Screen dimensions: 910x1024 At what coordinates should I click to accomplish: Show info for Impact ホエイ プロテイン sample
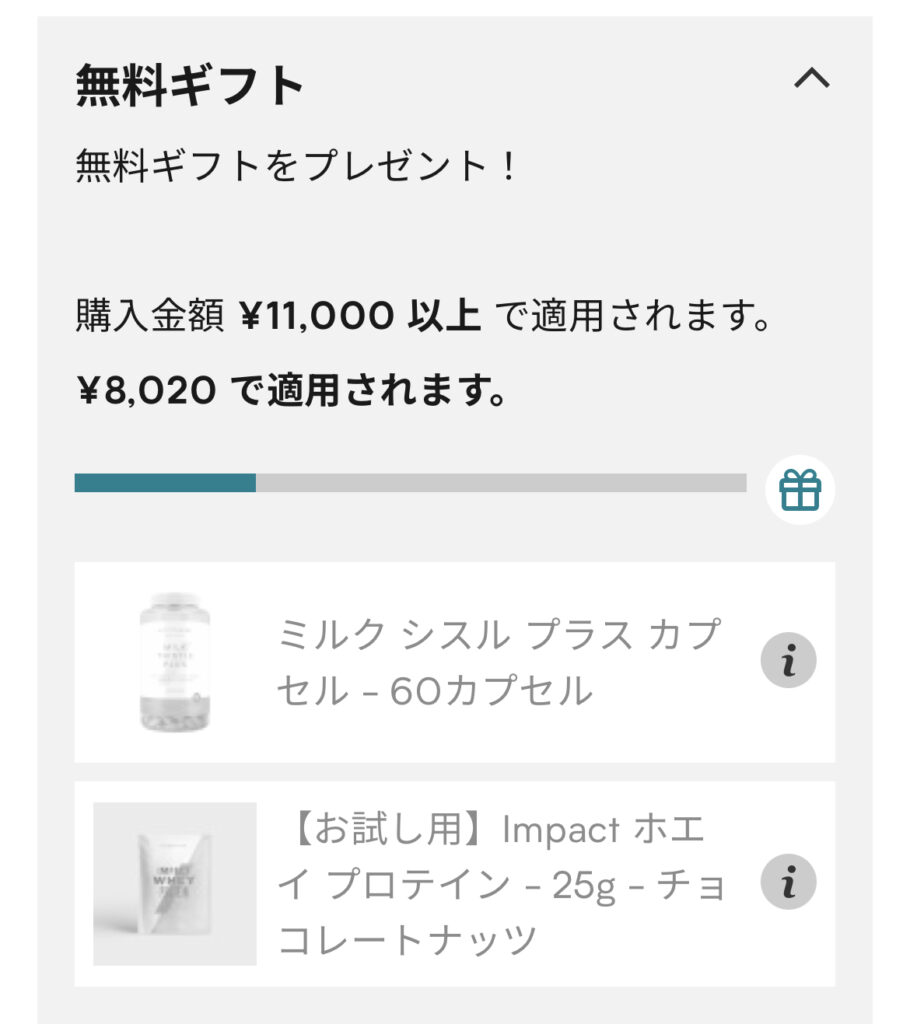point(788,883)
